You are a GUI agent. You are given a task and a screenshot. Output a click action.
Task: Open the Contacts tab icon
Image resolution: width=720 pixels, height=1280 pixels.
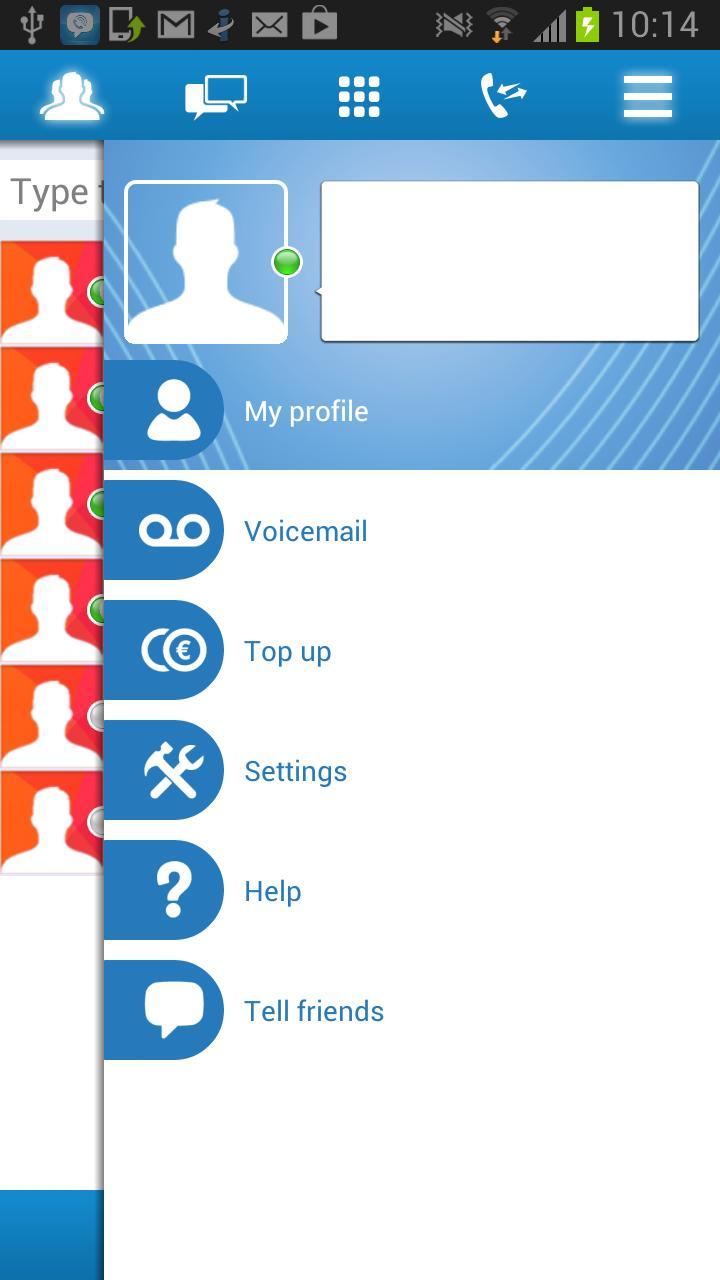tap(70, 95)
